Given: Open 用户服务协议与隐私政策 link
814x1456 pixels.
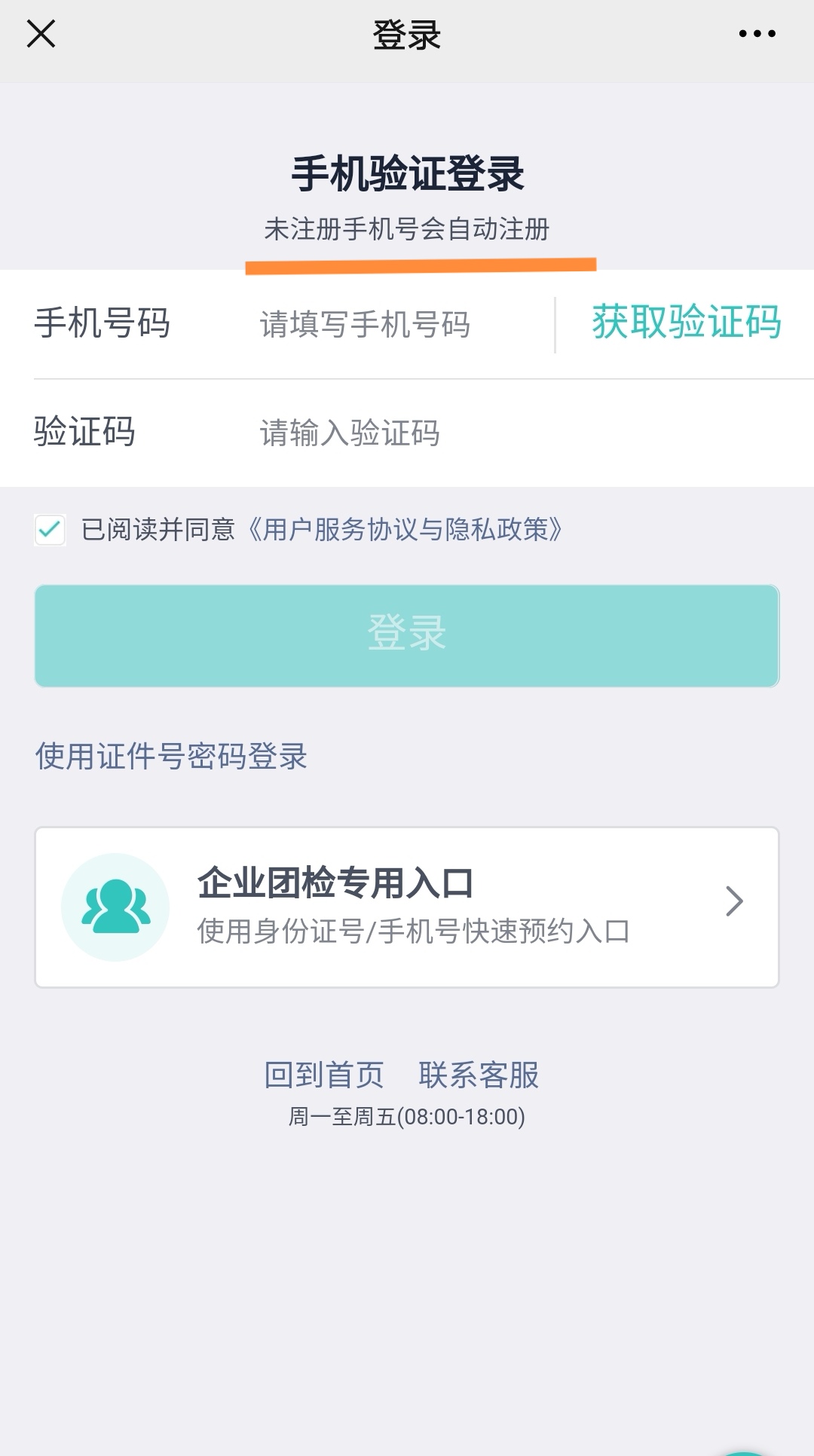Looking at the screenshot, I should tap(405, 530).
